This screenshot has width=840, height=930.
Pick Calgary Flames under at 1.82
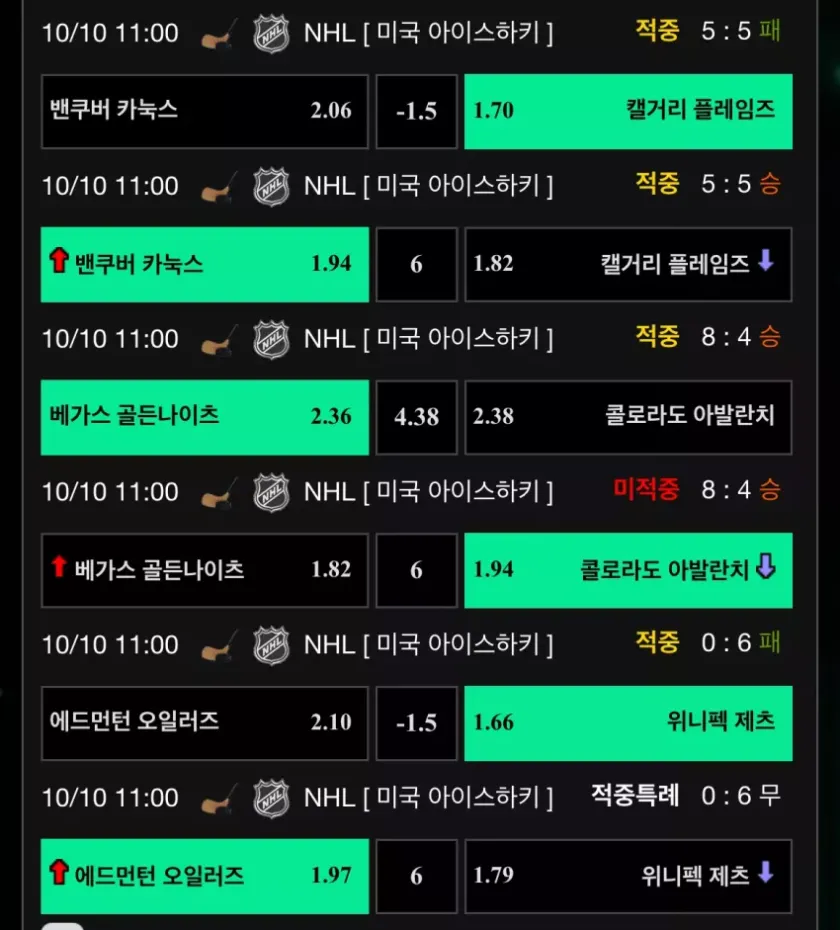(628, 264)
